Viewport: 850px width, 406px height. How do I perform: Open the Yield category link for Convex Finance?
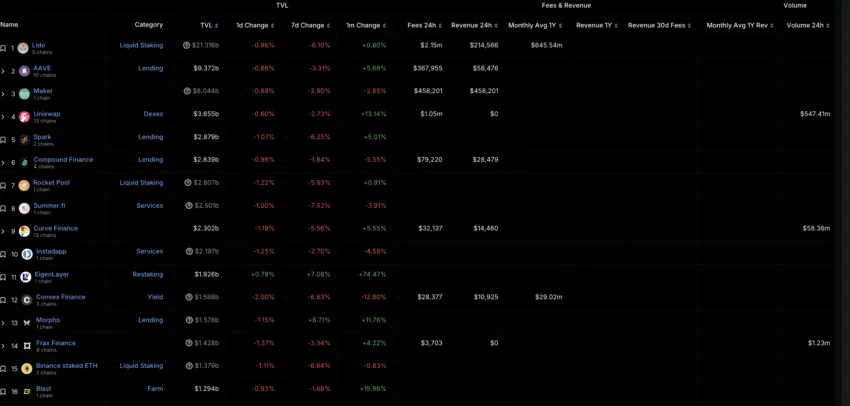click(x=155, y=297)
